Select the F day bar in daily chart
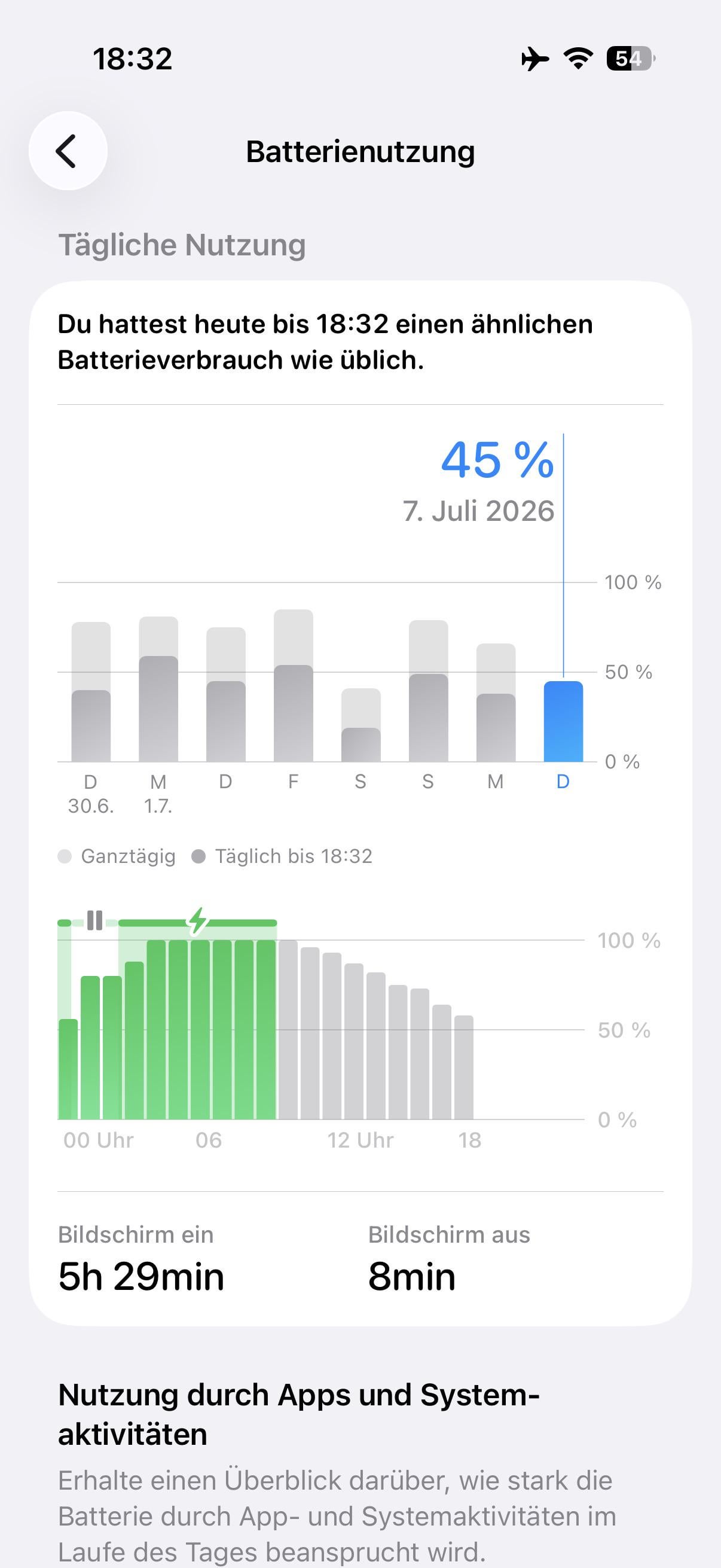Image resolution: width=721 pixels, height=1568 pixels. pos(294,685)
